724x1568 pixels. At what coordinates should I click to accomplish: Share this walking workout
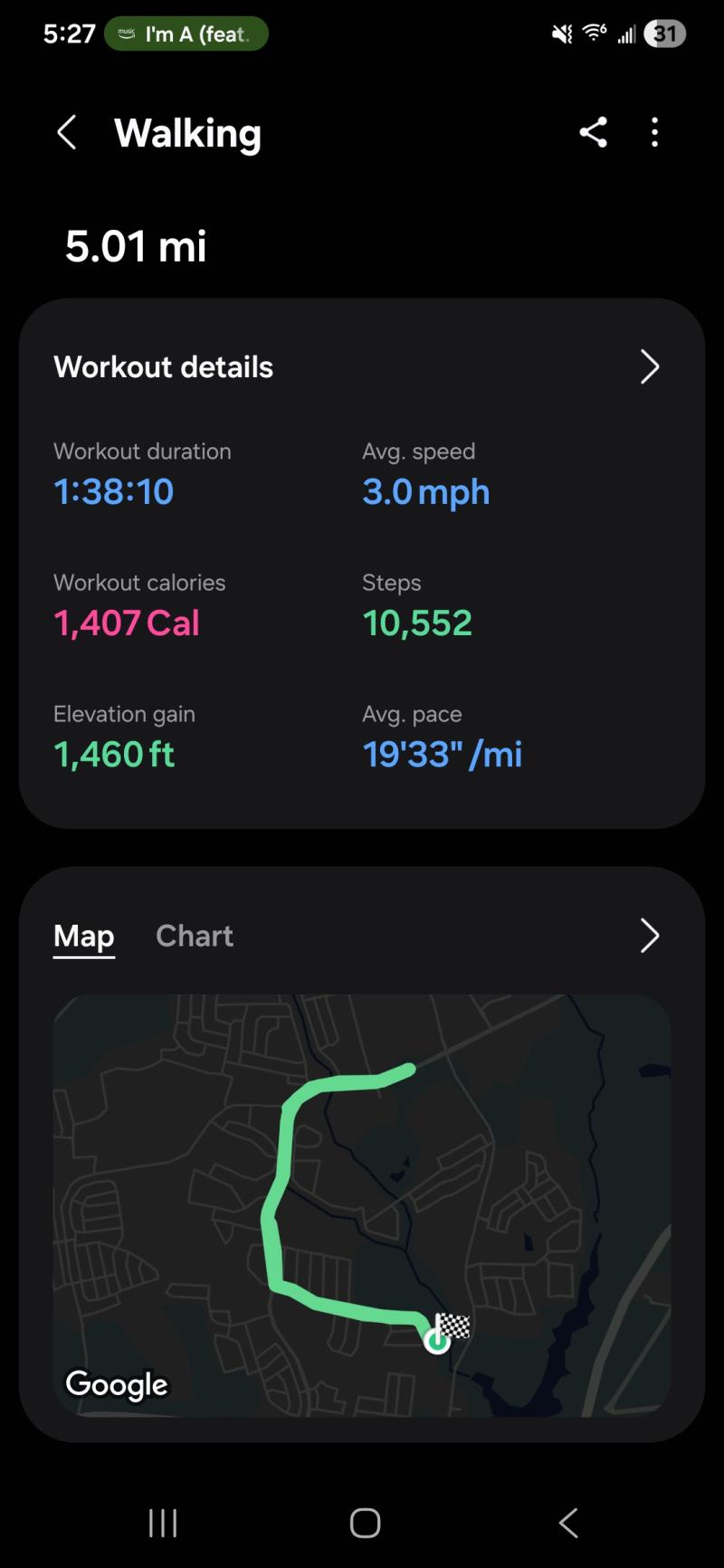click(593, 133)
